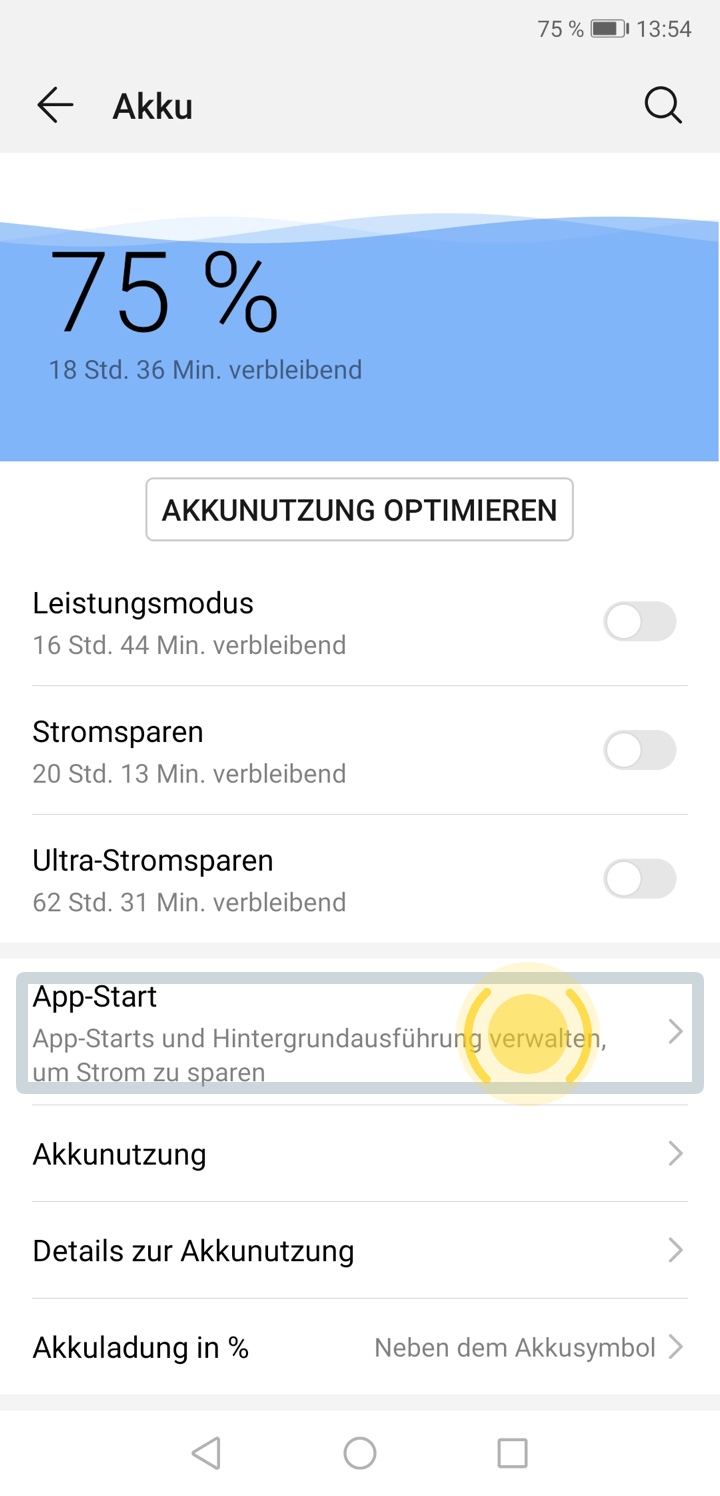Go back using the arrow icon
Image resolution: width=720 pixels, height=1496 pixels.
coord(55,105)
